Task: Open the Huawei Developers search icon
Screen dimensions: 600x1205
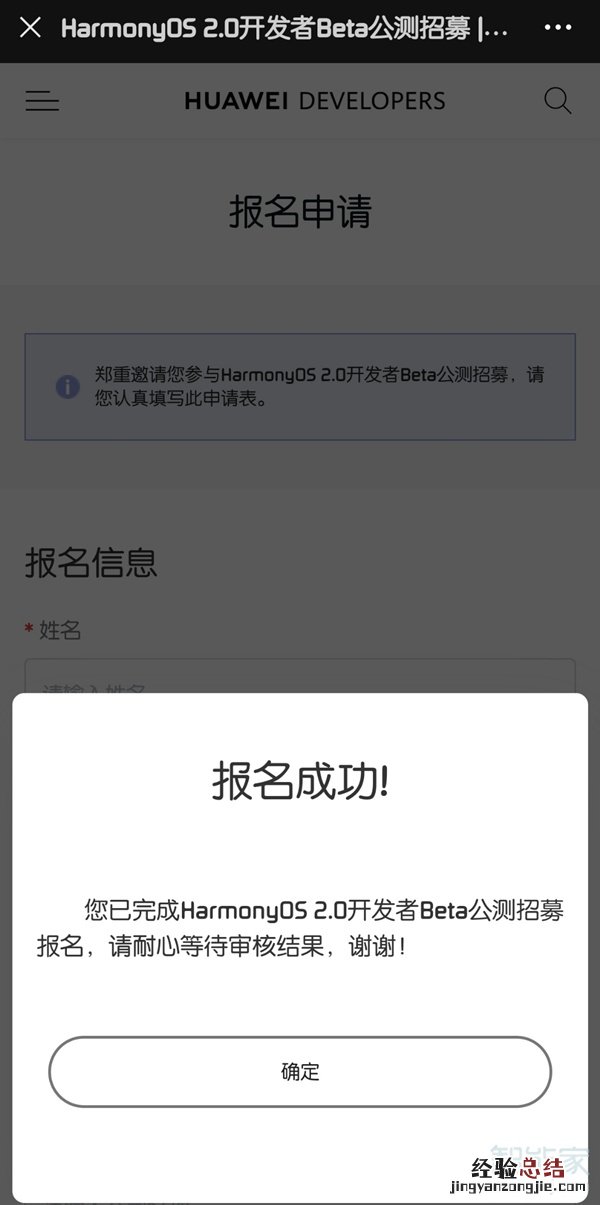Action: (557, 101)
